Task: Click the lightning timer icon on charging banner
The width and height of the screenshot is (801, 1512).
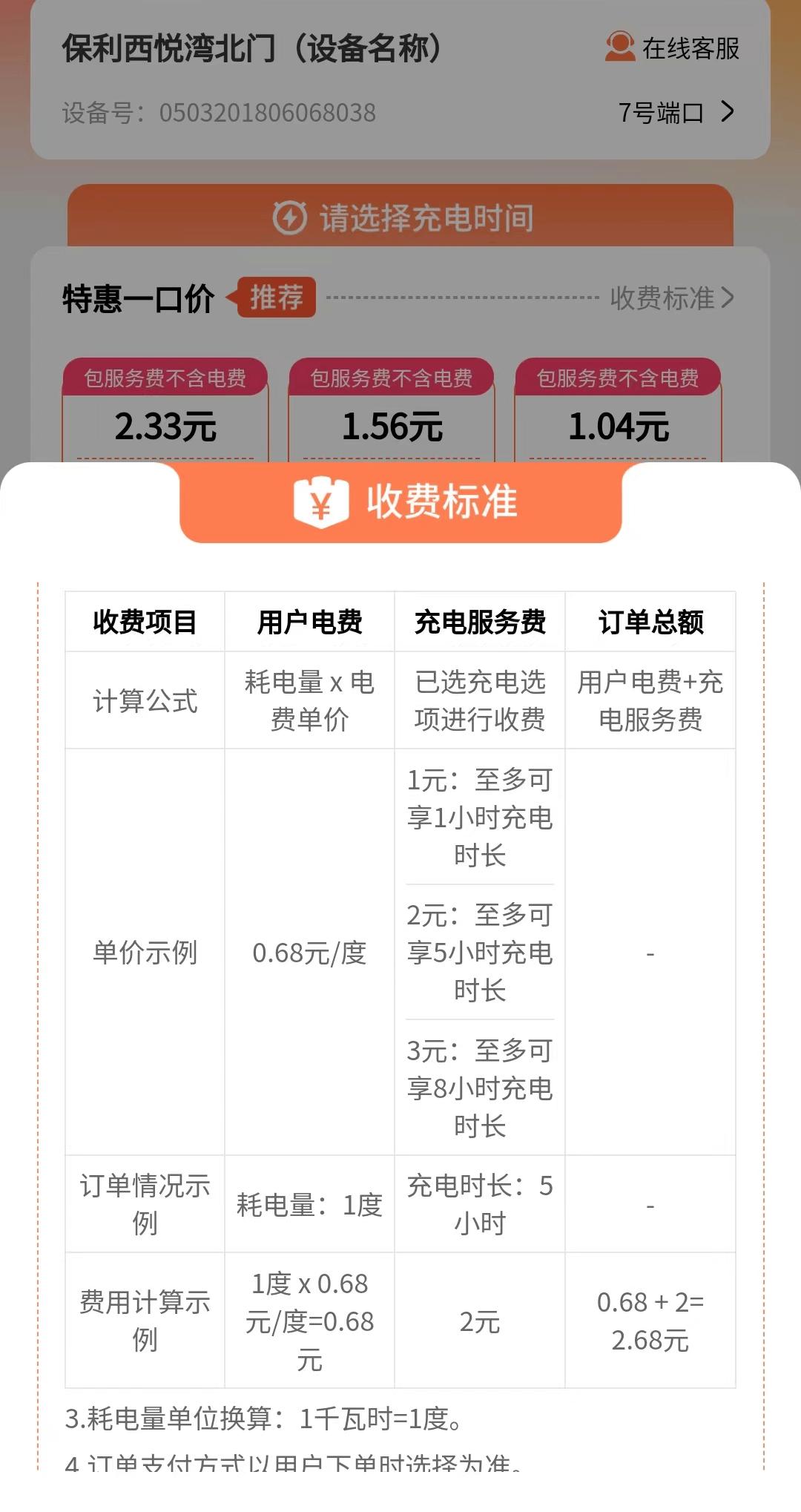Action: pyautogui.click(x=291, y=219)
